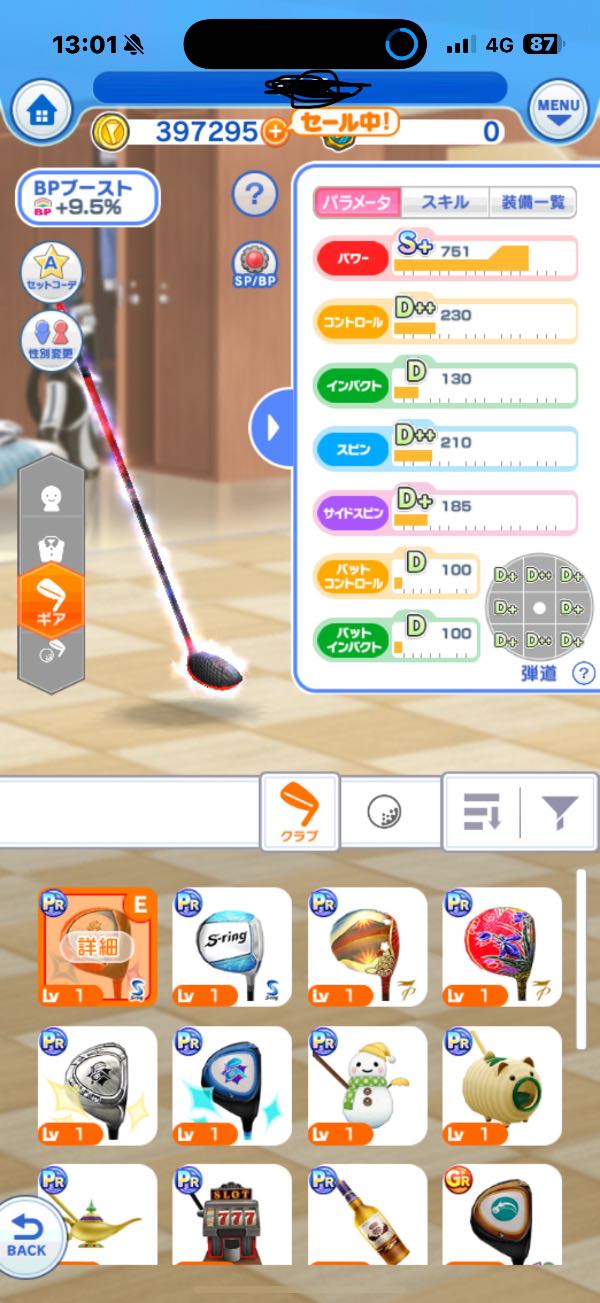Switch to the スキル tab
Screen dimensions: 600x1303
[x=445, y=202]
